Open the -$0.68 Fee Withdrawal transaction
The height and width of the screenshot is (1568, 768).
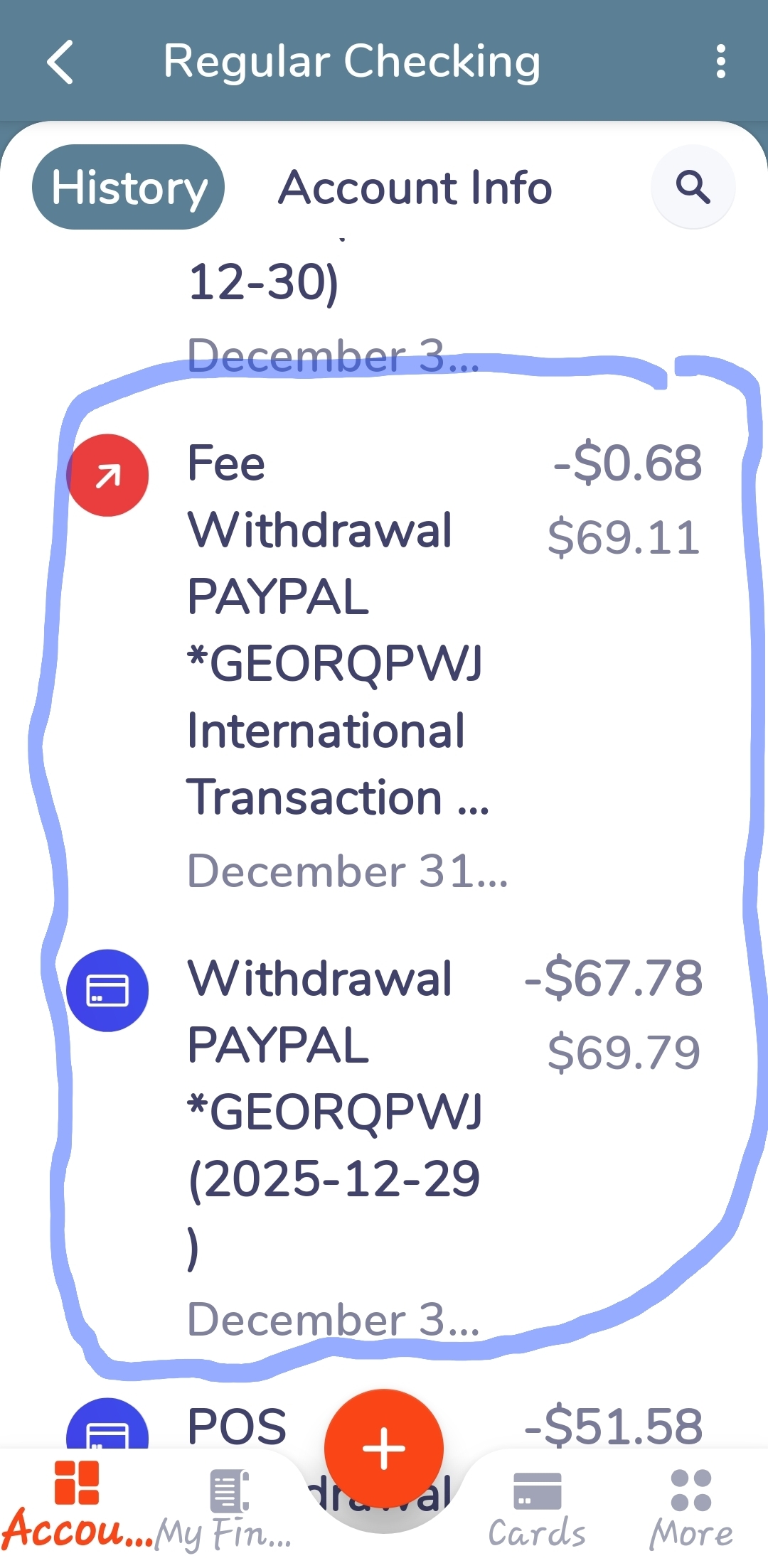[x=384, y=661]
